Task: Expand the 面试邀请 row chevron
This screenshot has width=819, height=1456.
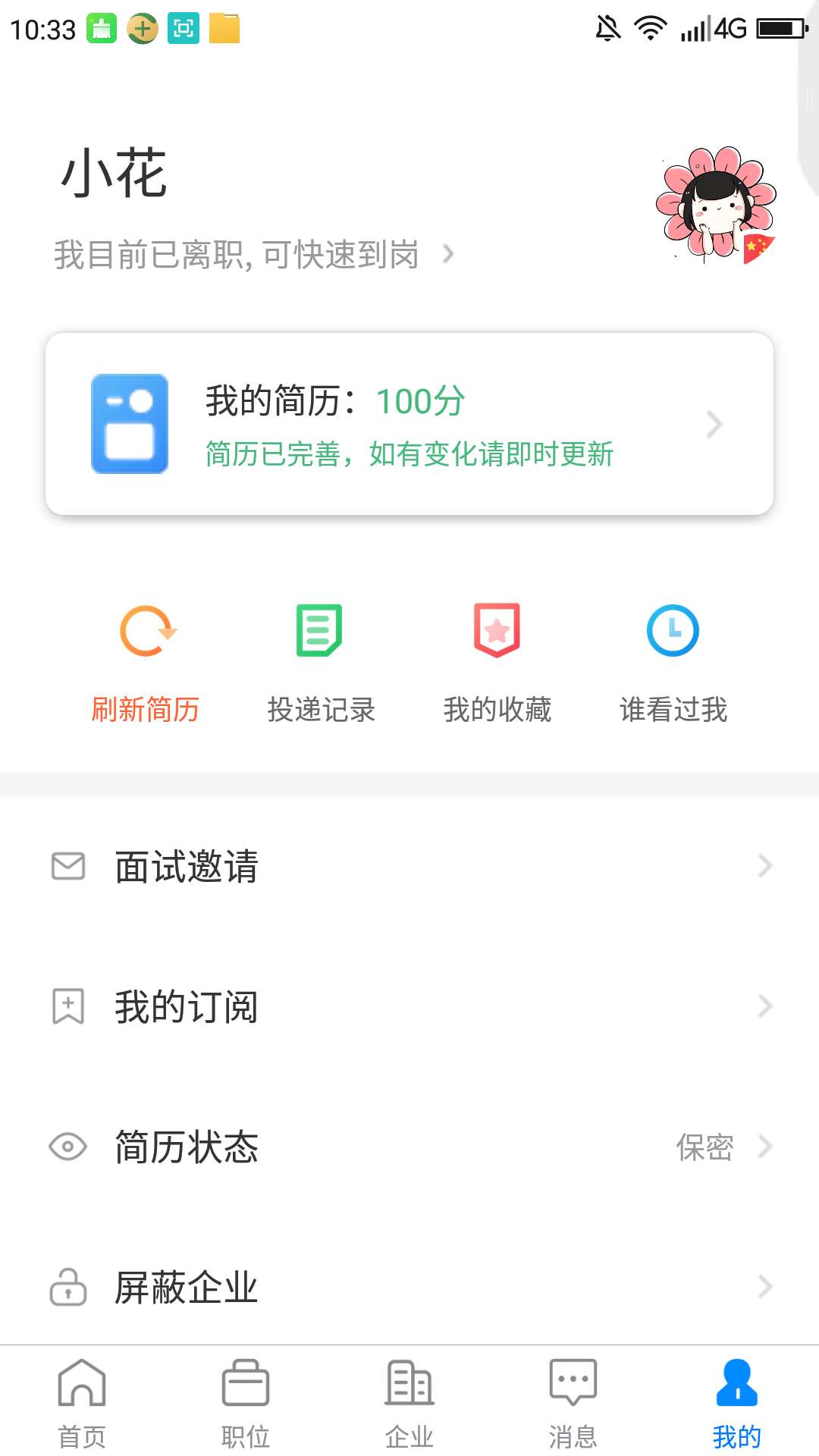Action: click(x=764, y=866)
